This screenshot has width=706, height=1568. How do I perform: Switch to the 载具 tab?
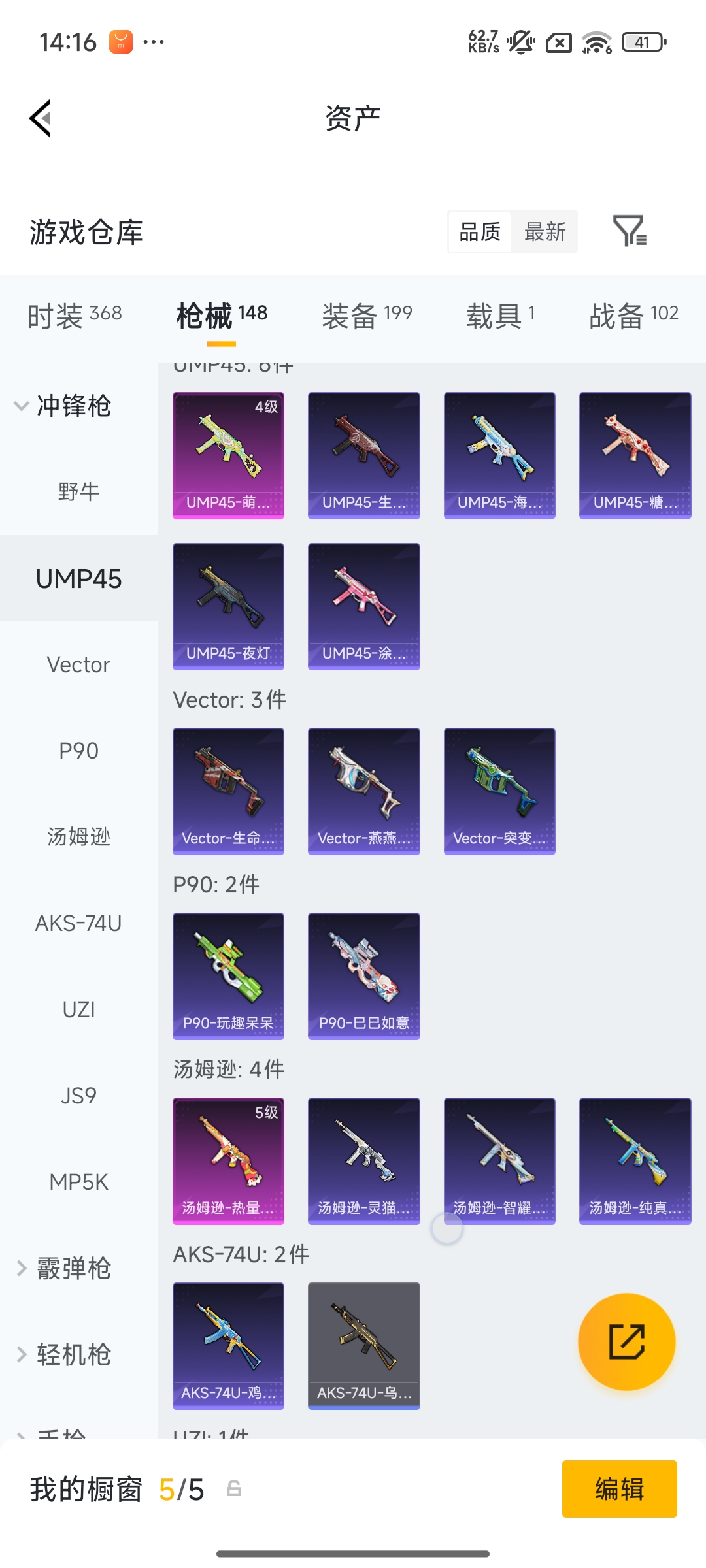coord(501,316)
